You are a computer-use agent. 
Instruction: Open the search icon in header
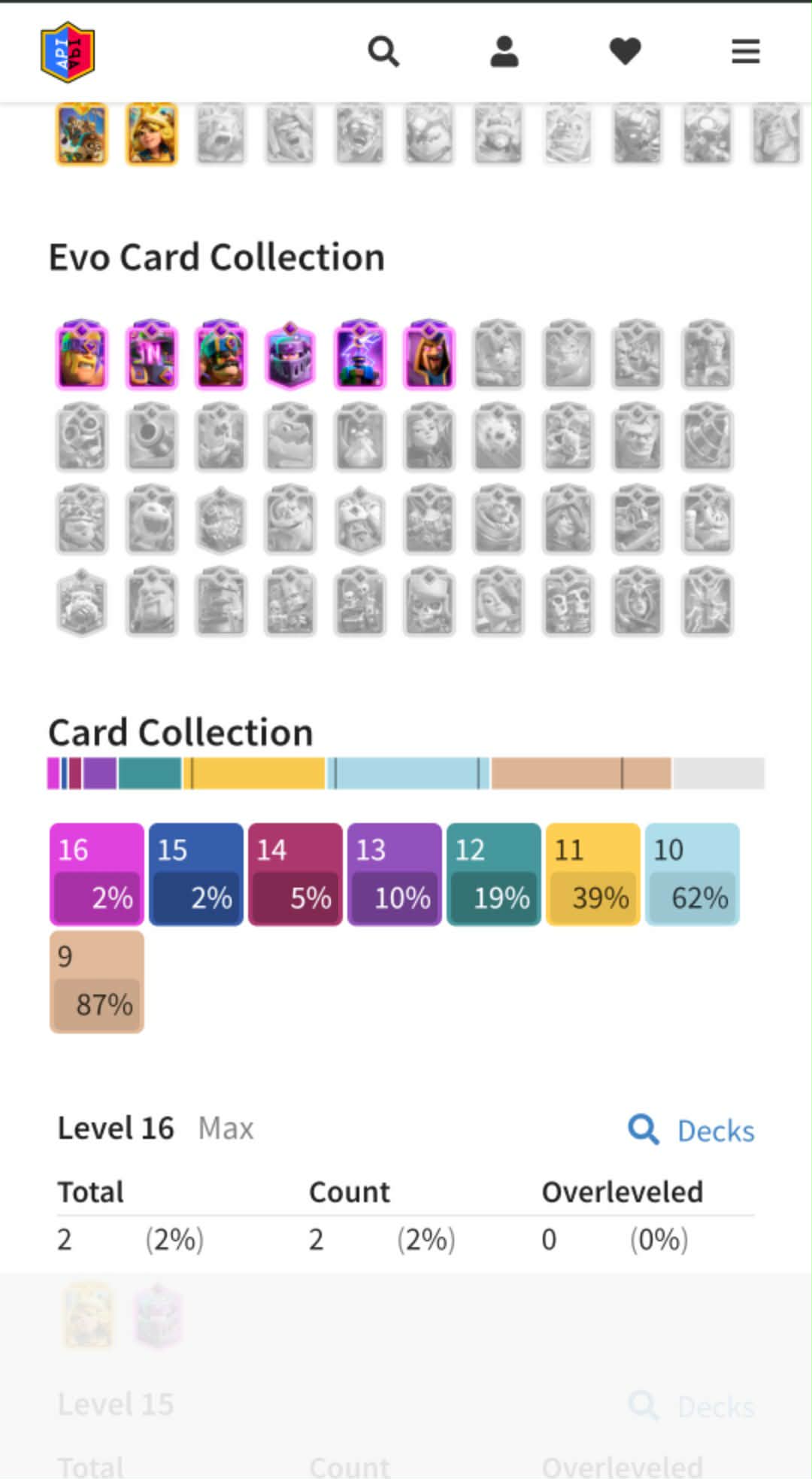383,52
